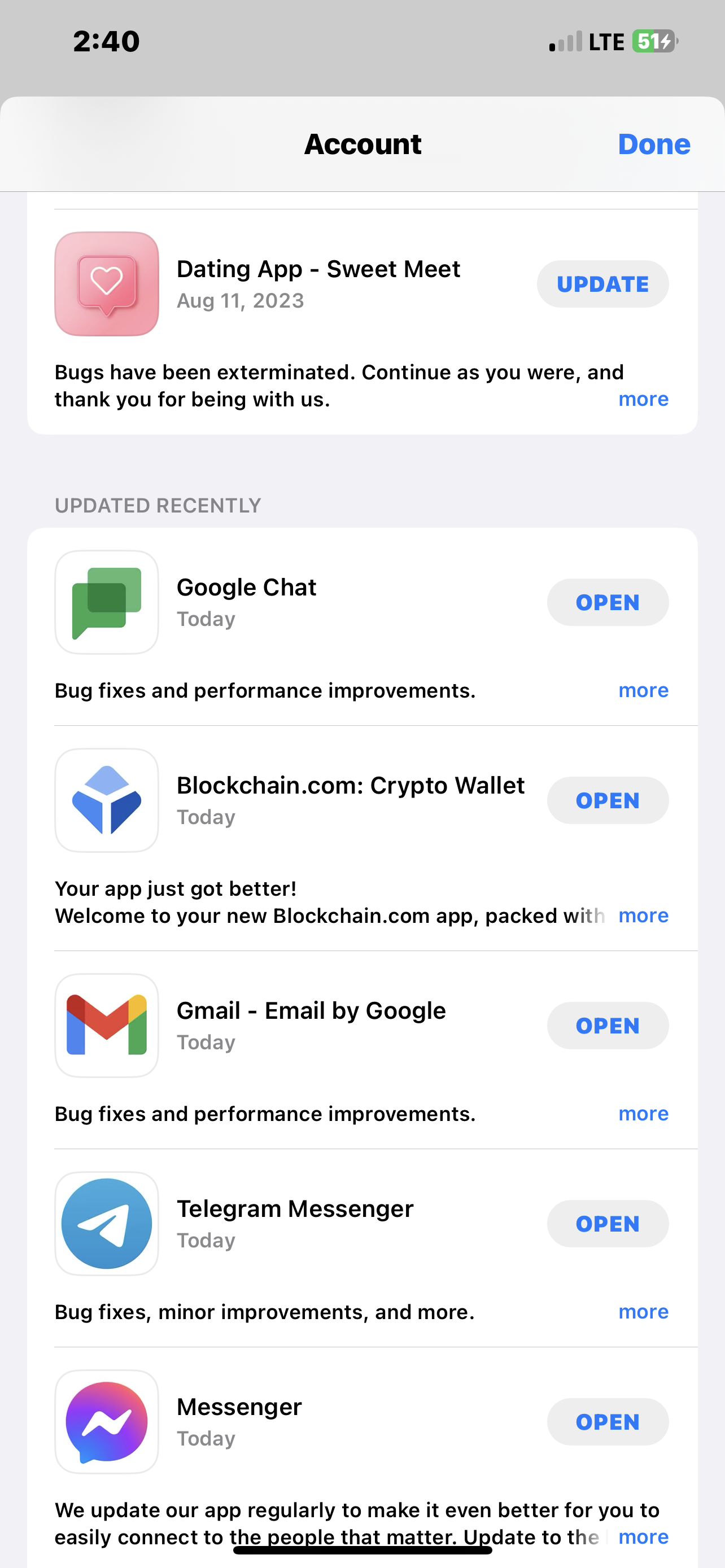725x1568 pixels.
Task: Open the Dating App - Sweet Meet icon
Action: (x=107, y=284)
